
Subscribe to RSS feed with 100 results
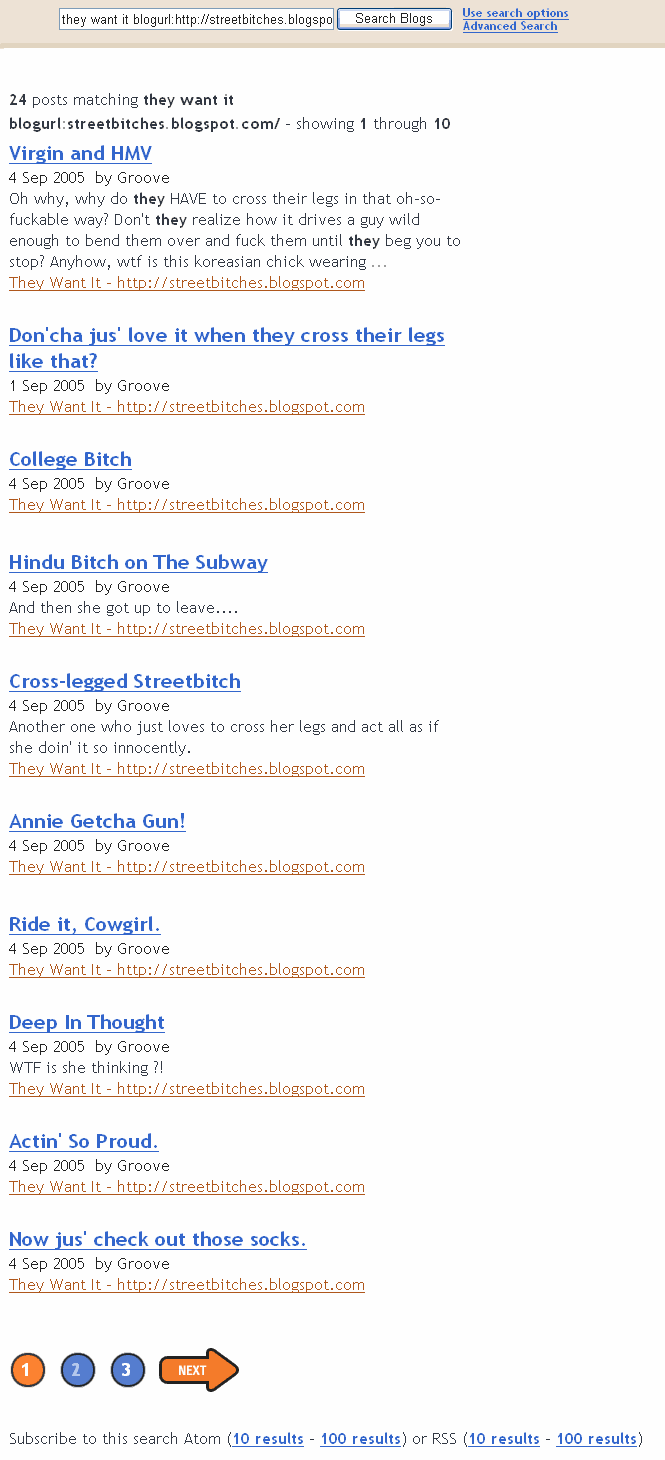(x=597, y=1439)
